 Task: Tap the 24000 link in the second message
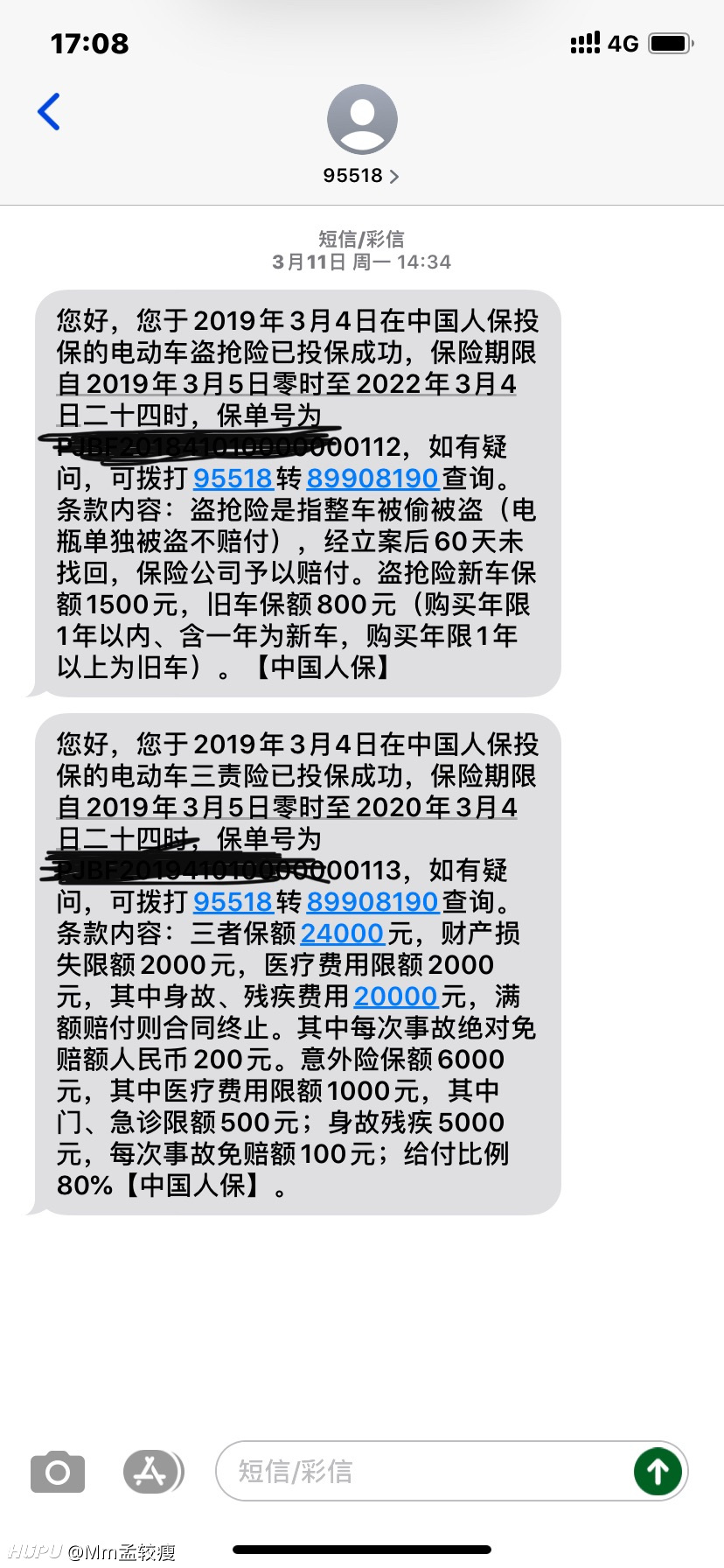pos(342,934)
